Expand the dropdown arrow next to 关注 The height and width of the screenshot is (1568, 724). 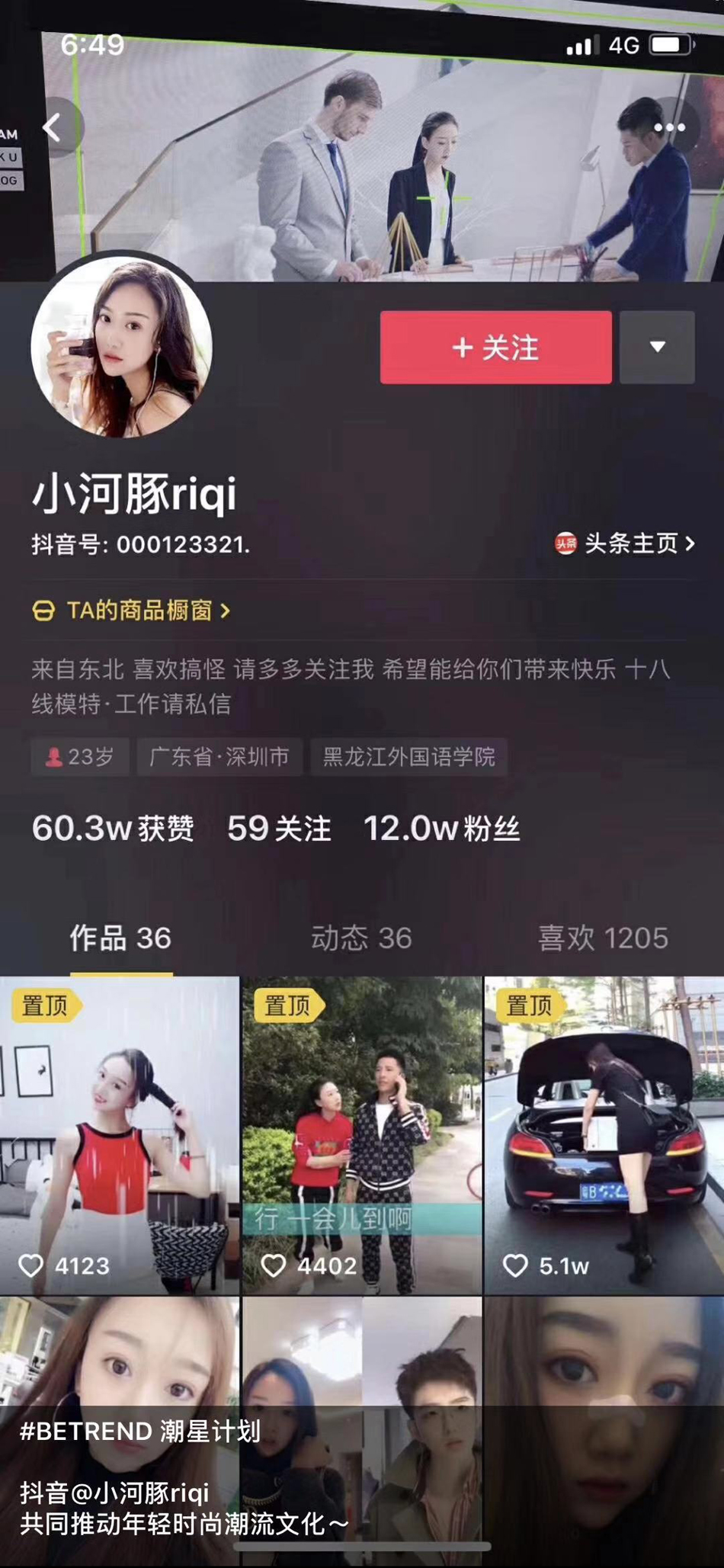coord(657,348)
